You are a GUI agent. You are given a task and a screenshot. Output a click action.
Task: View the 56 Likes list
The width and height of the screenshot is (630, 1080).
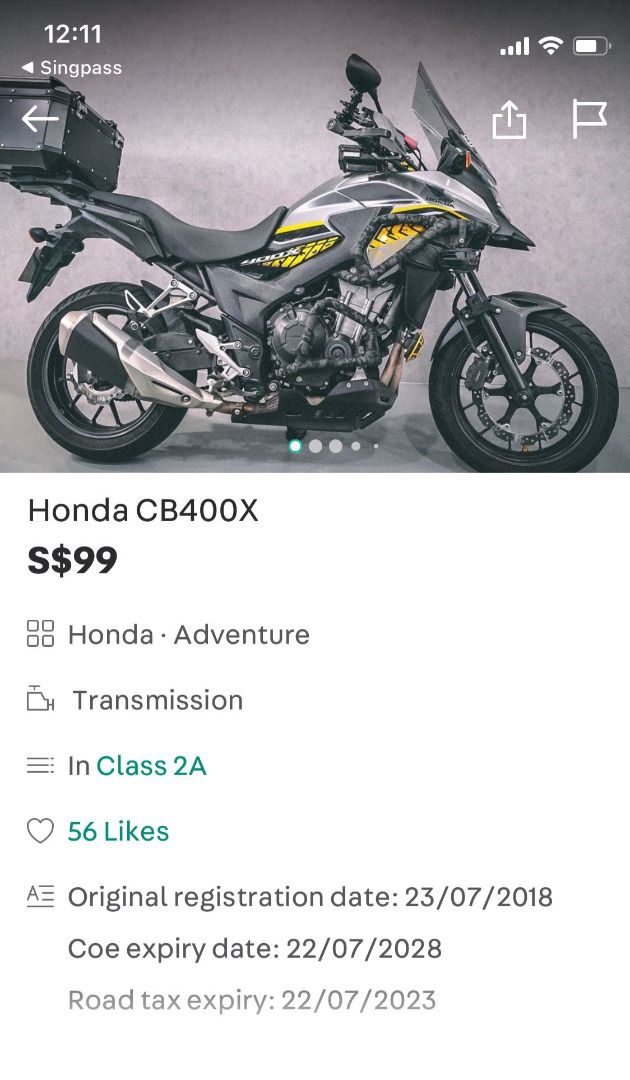point(118,831)
